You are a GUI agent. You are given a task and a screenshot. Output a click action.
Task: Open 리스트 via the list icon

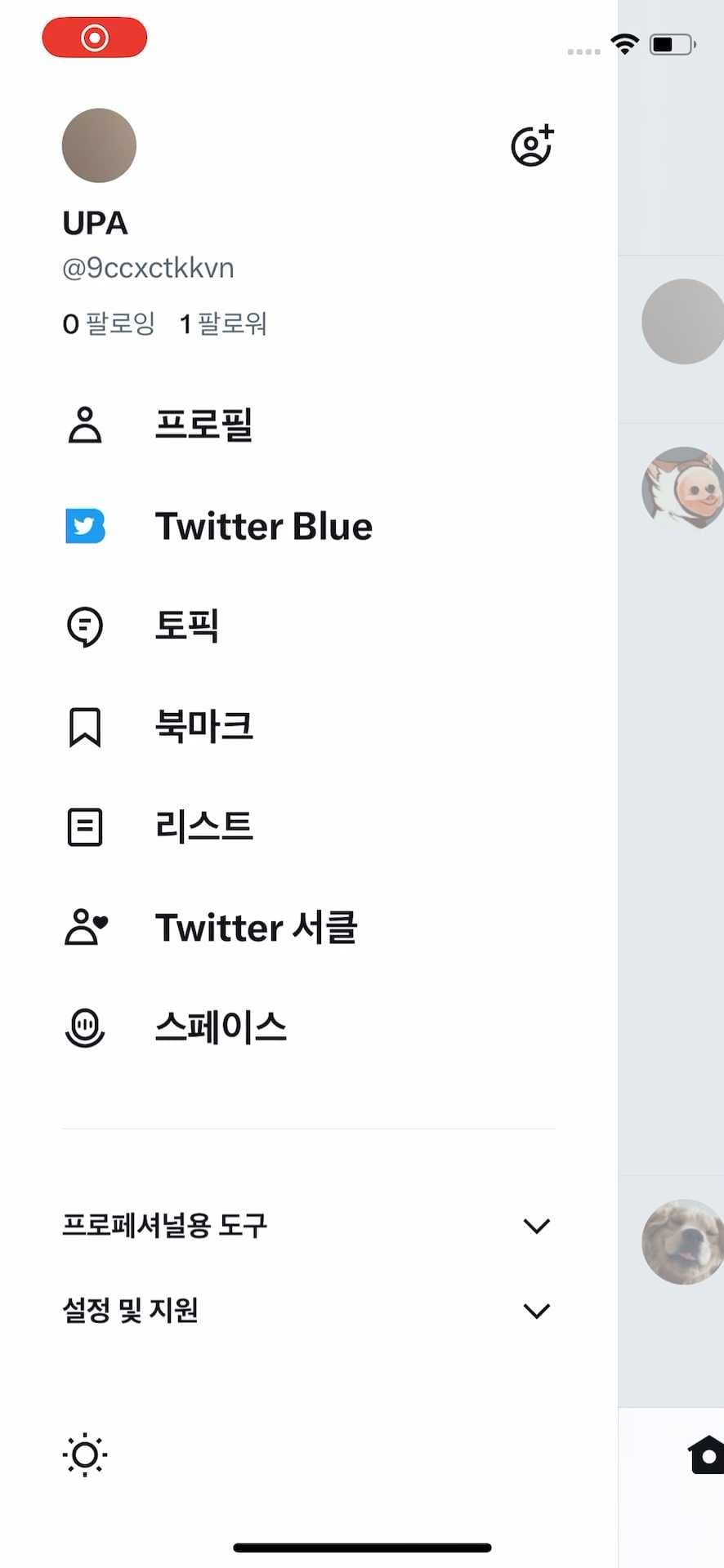(x=84, y=826)
